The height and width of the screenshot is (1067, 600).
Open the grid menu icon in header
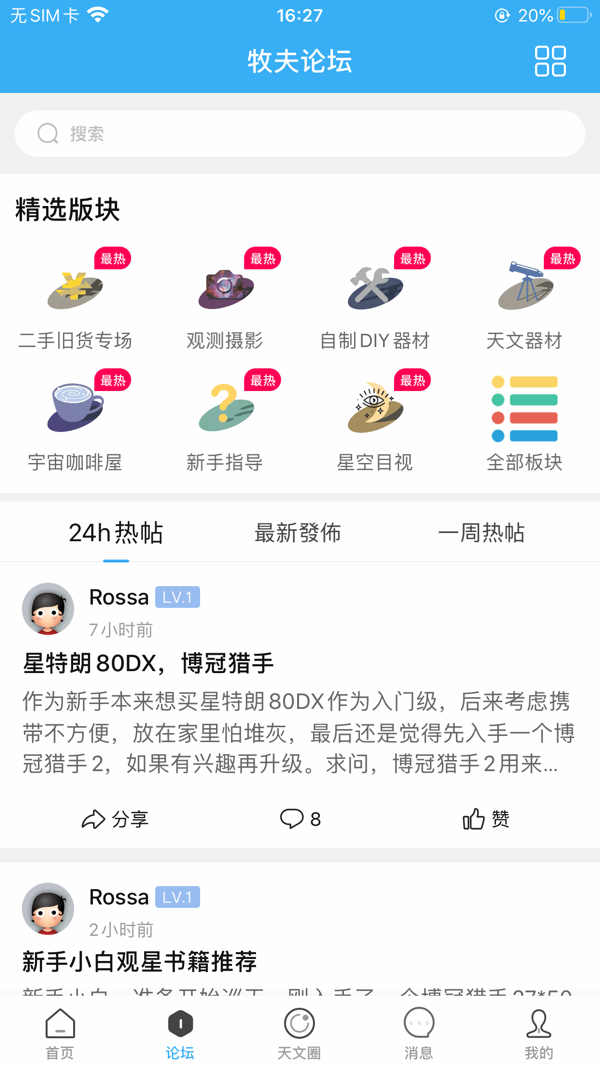coord(550,61)
